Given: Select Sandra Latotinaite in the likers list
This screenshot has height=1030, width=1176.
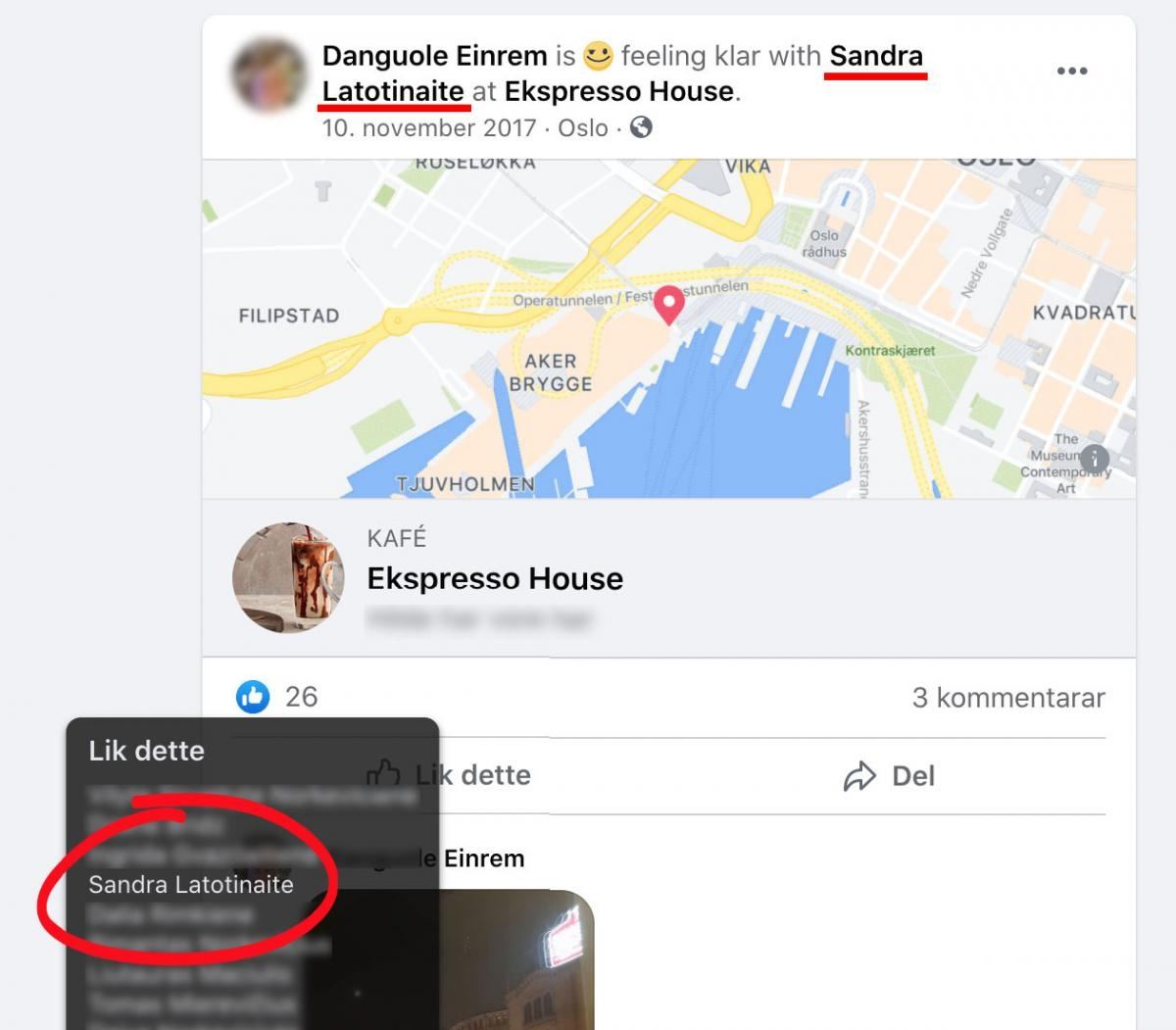Looking at the screenshot, I should (x=191, y=884).
